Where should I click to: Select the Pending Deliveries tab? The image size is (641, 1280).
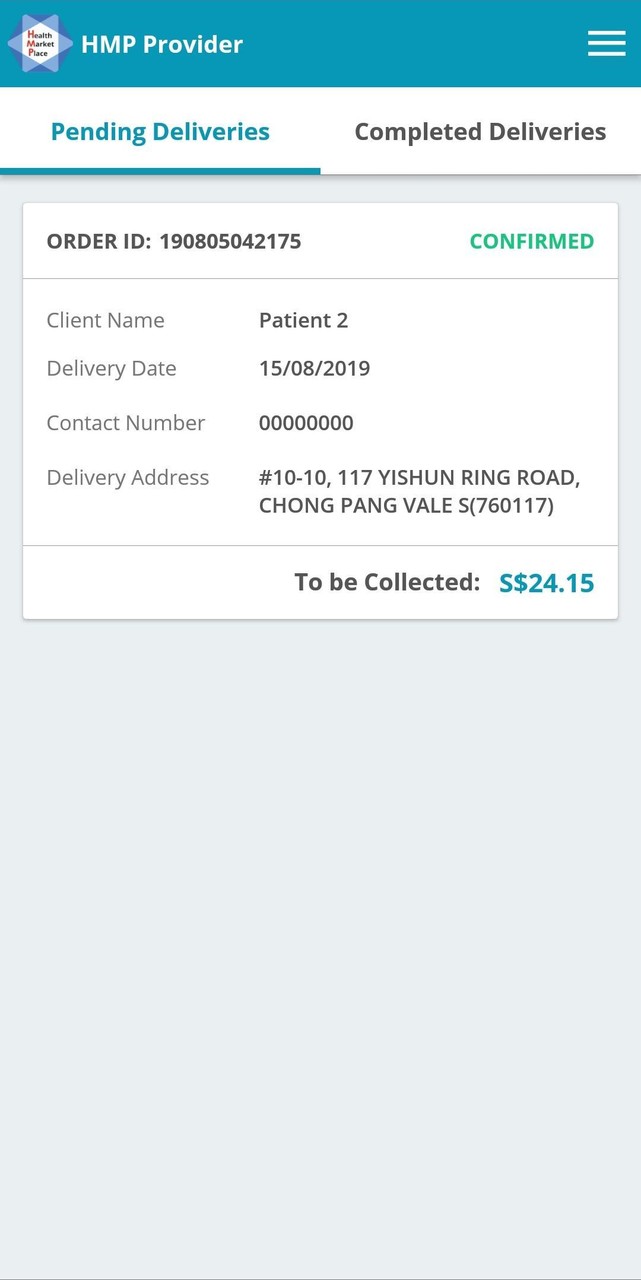coord(160,132)
